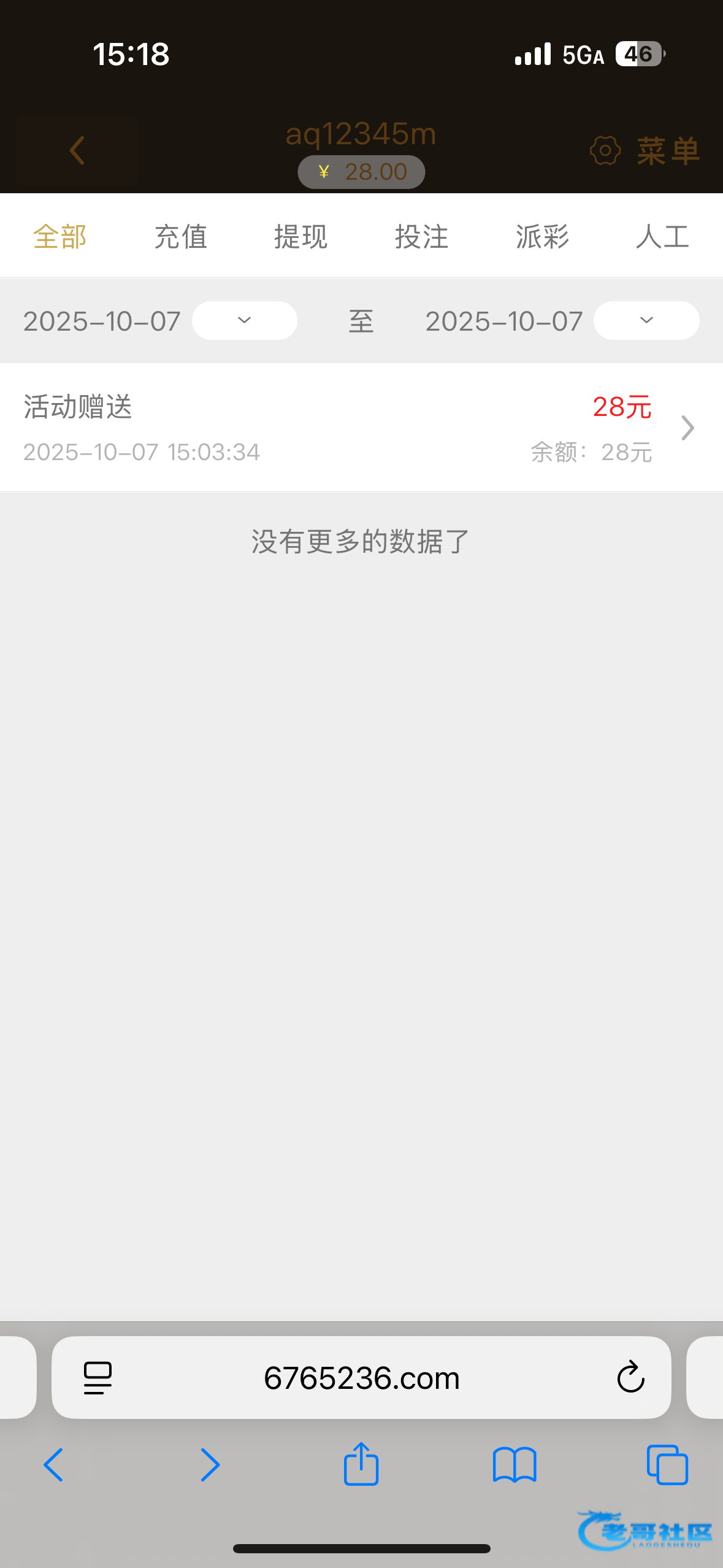Go forward in Safari

[x=210, y=1465]
